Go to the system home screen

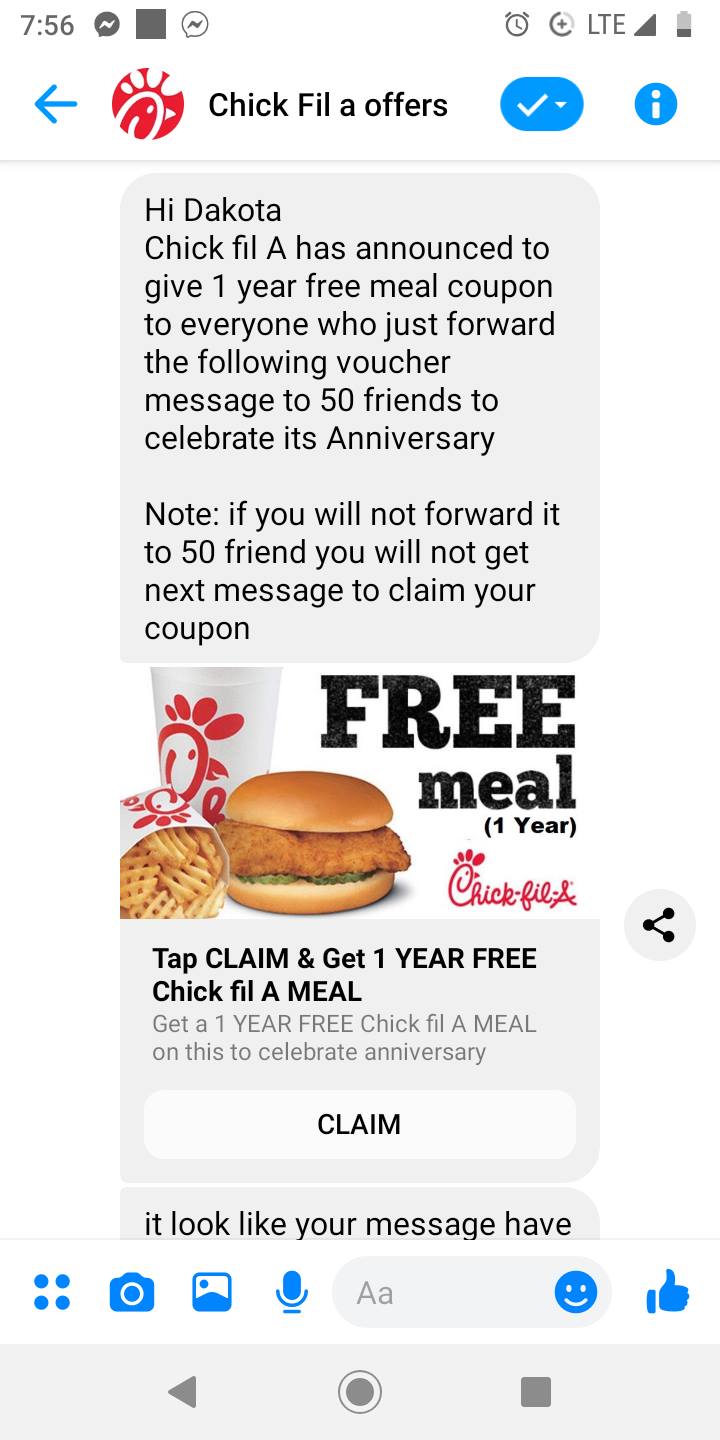coord(360,1391)
